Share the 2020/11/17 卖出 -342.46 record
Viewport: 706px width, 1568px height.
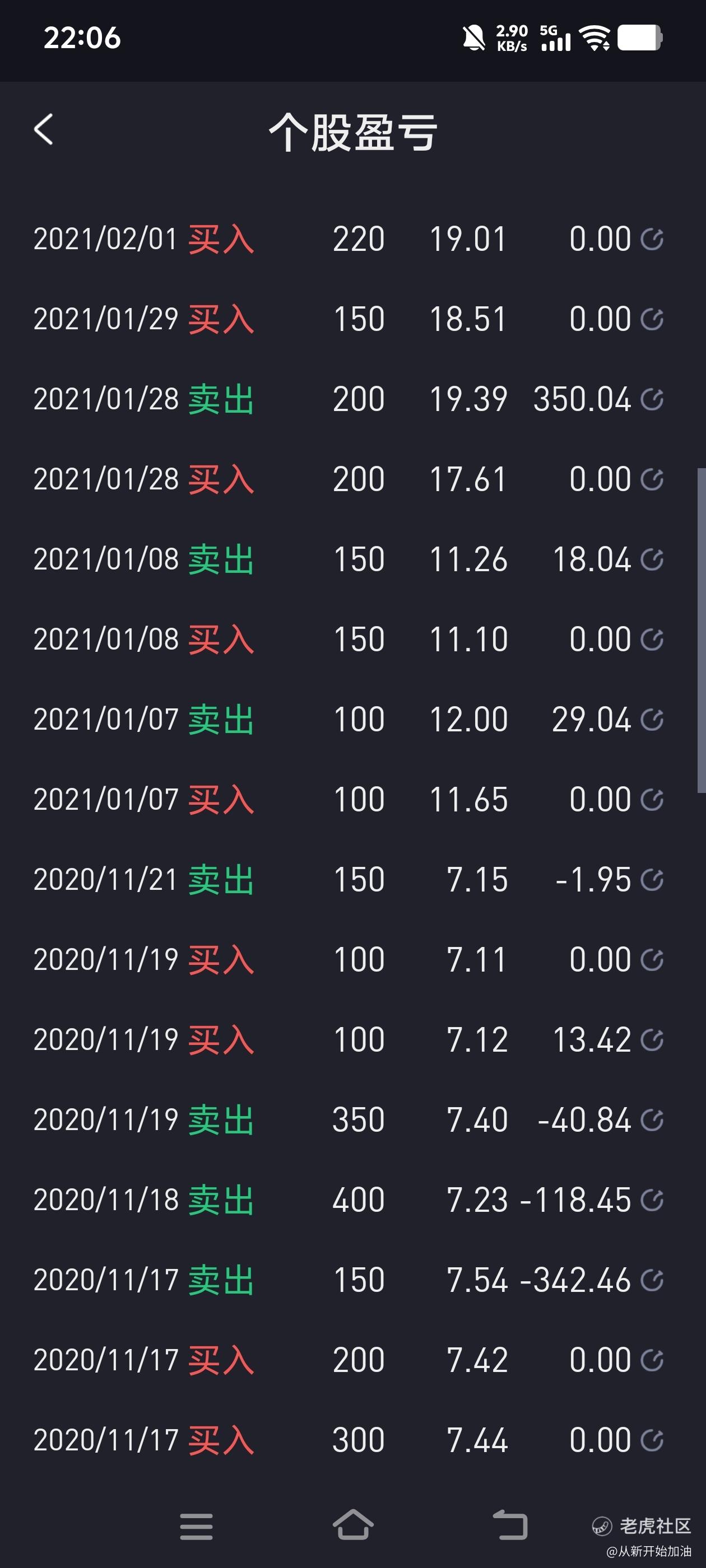point(652,1280)
